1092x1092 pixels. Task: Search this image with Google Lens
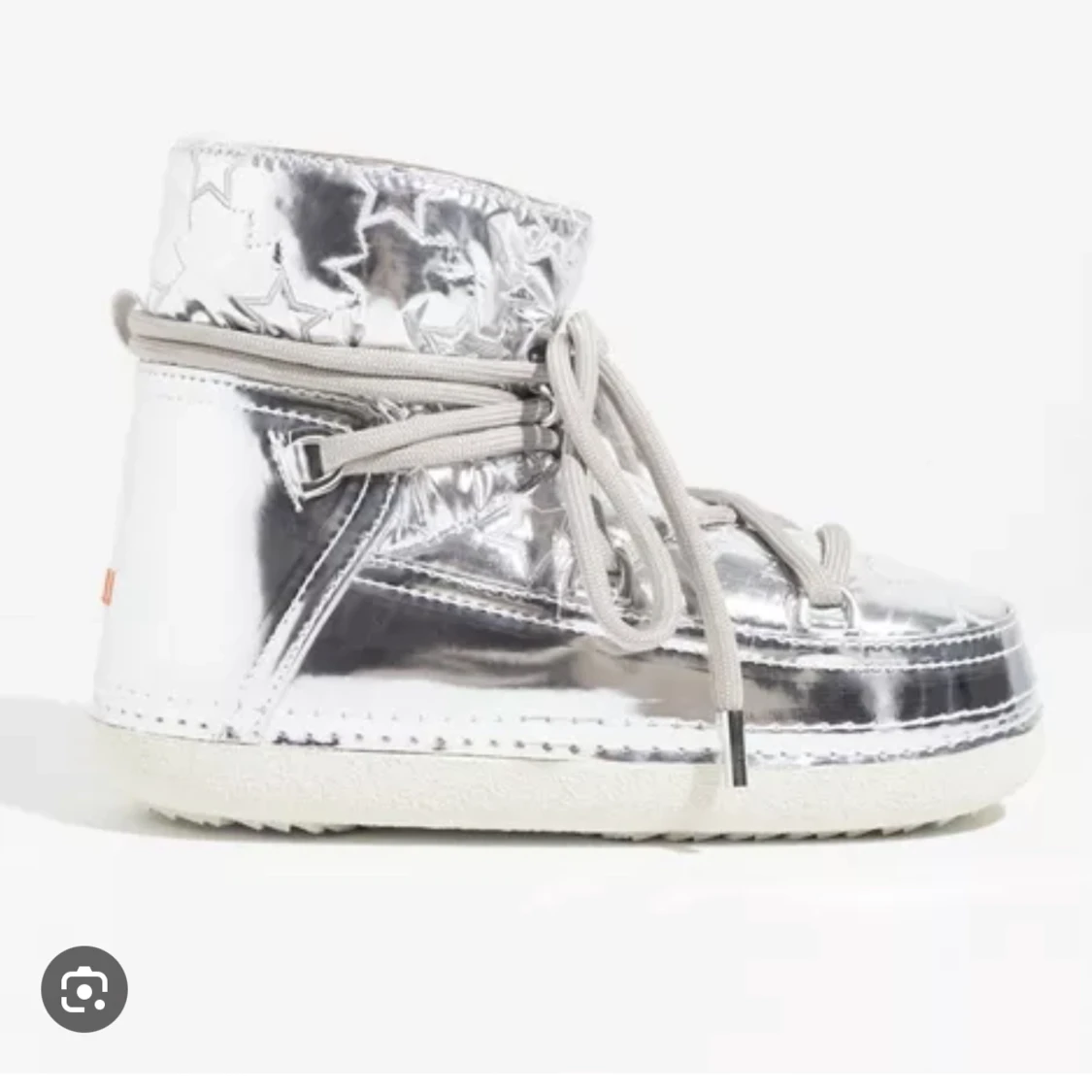(84, 989)
